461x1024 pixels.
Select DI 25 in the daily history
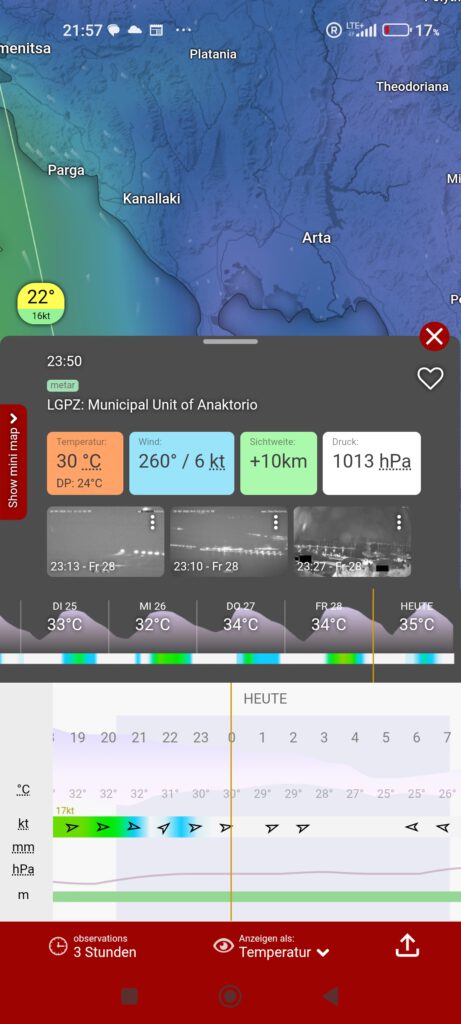tap(65, 618)
